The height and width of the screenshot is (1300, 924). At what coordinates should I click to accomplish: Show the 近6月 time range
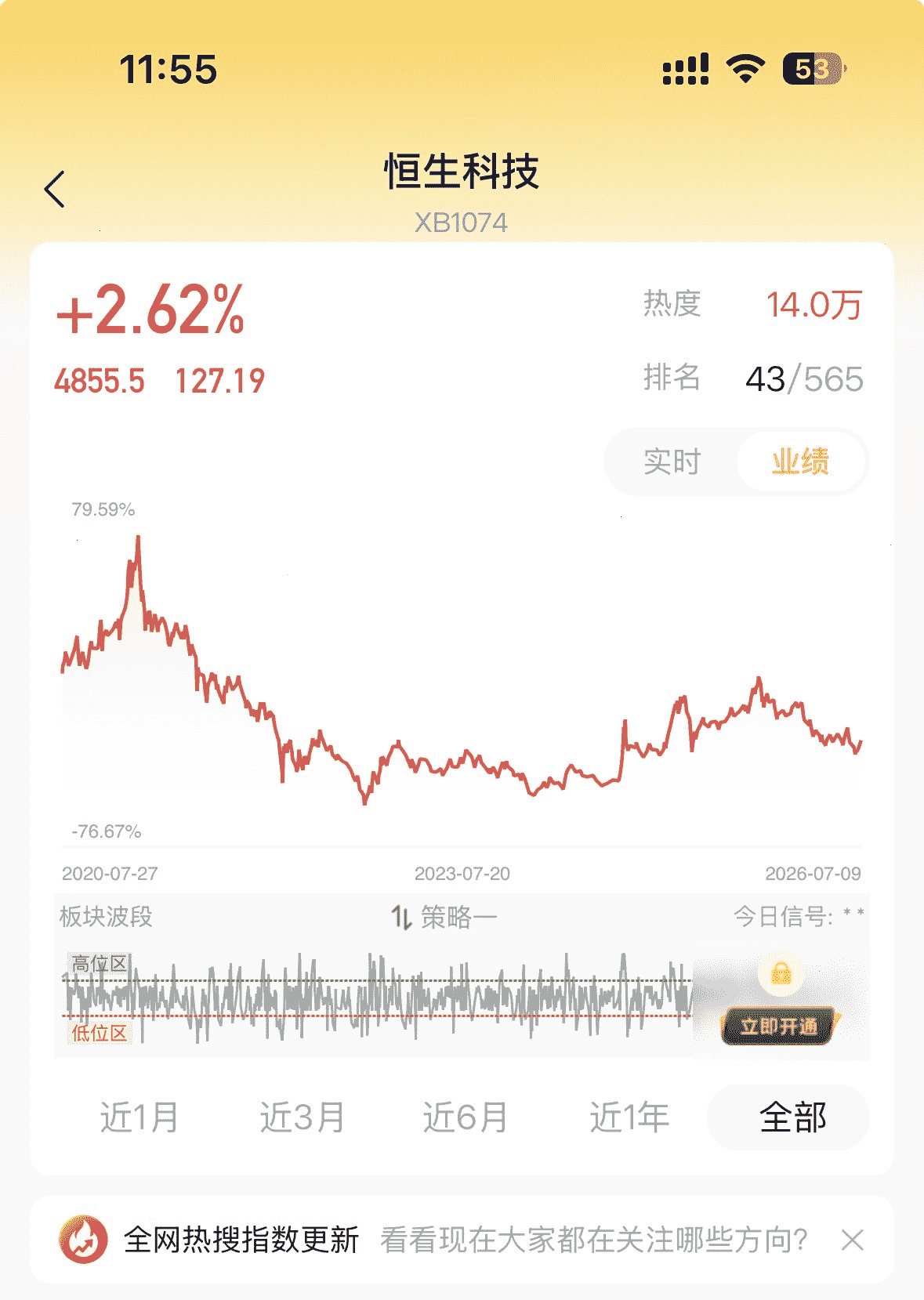pyautogui.click(x=465, y=1117)
